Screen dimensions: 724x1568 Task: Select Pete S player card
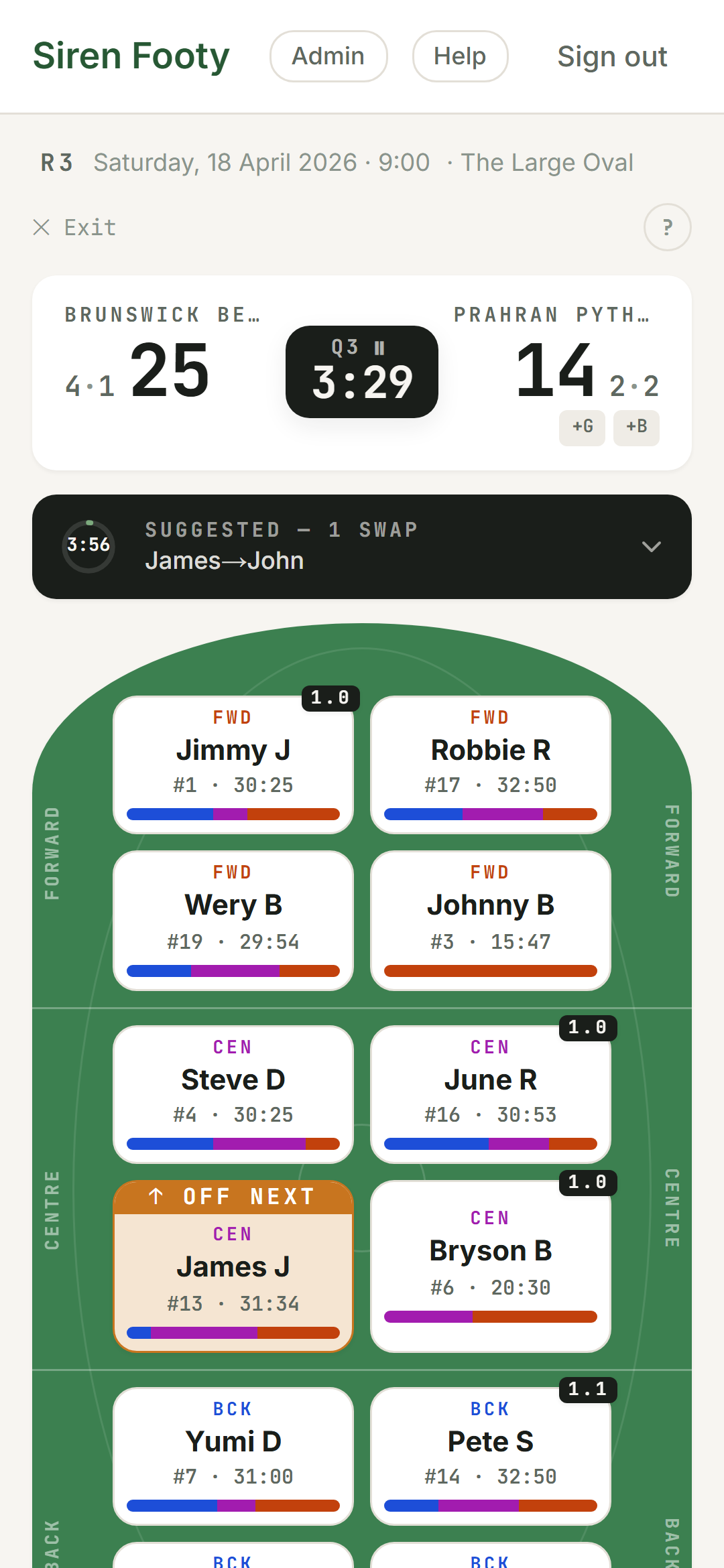click(x=491, y=1455)
